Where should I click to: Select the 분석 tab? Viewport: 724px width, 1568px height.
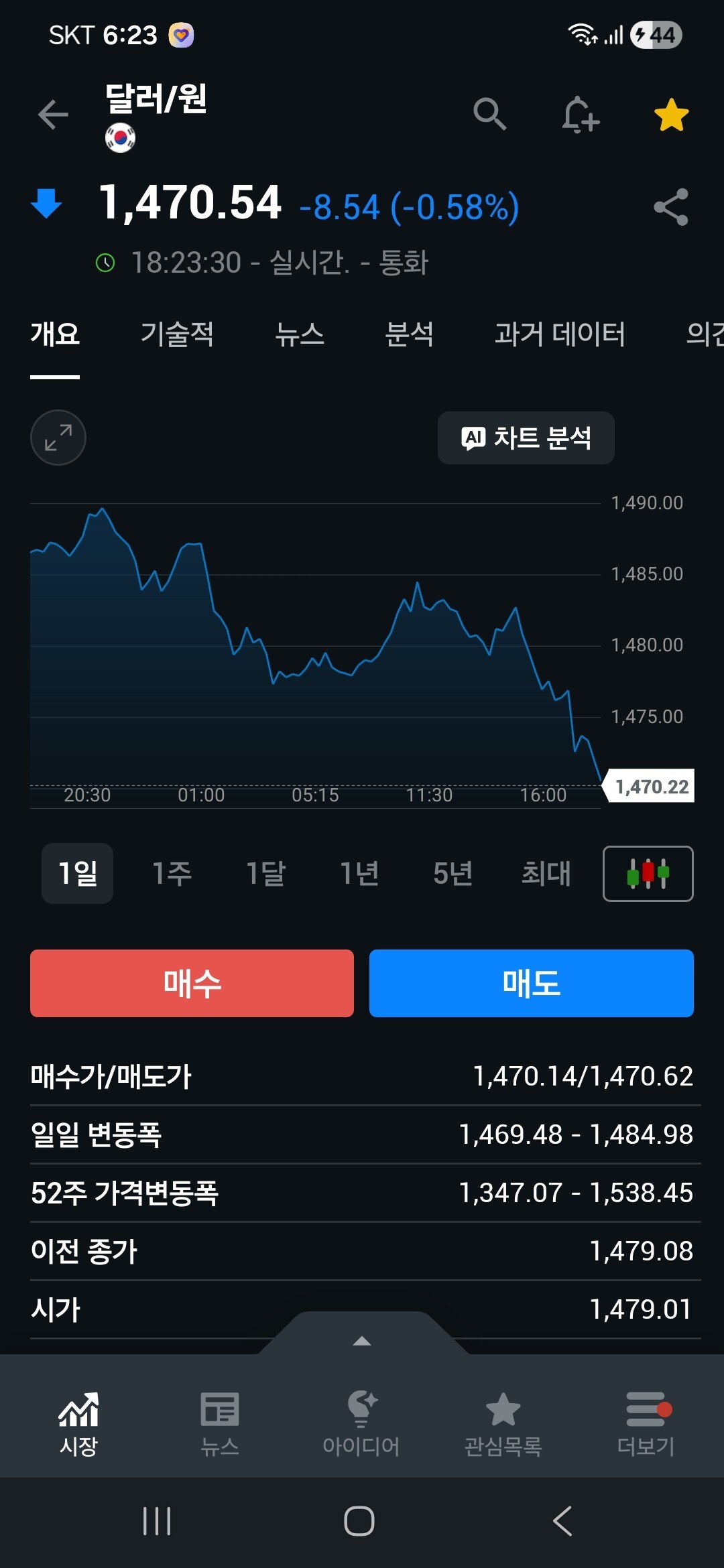[x=409, y=334]
